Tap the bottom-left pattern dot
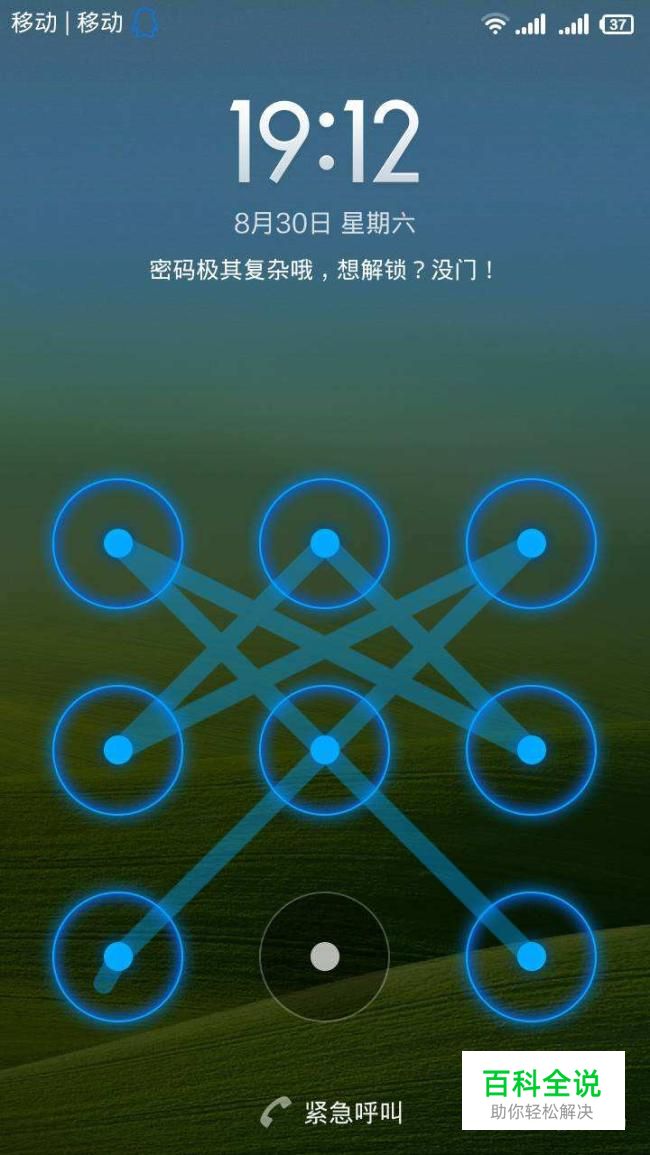The image size is (650, 1155). pos(118,956)
